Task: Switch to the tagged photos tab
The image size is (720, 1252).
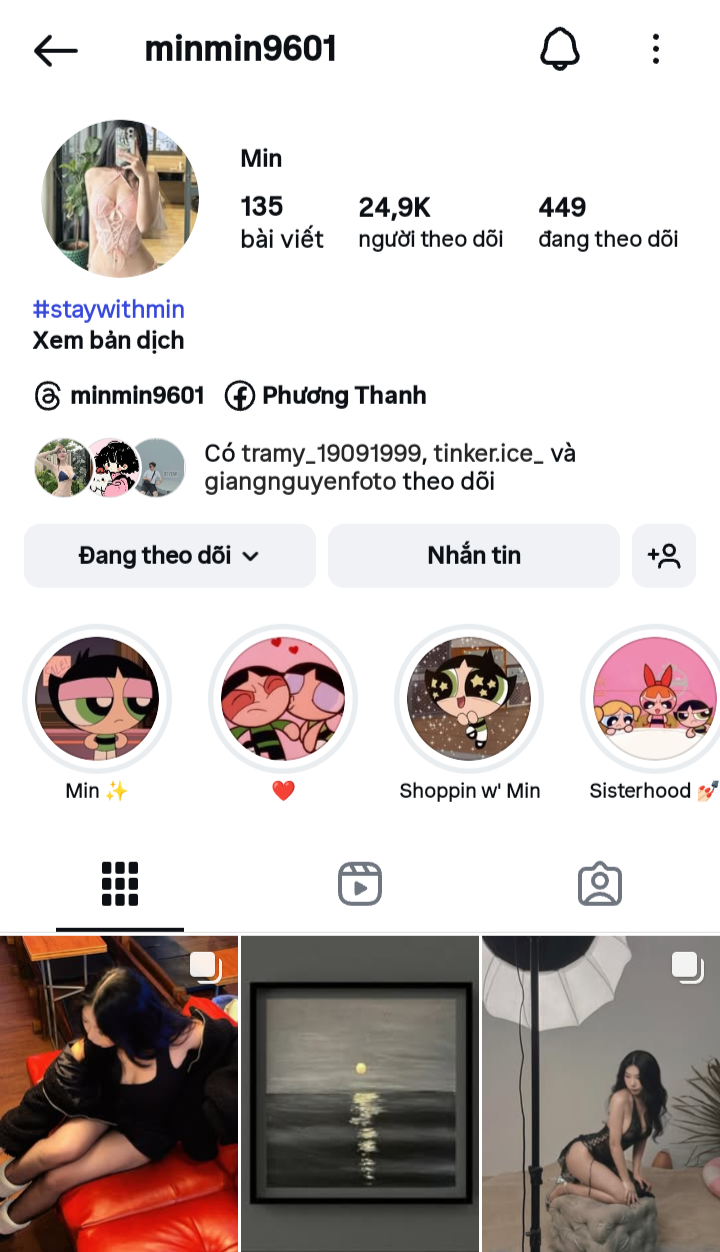Action: tap(600, 884)
